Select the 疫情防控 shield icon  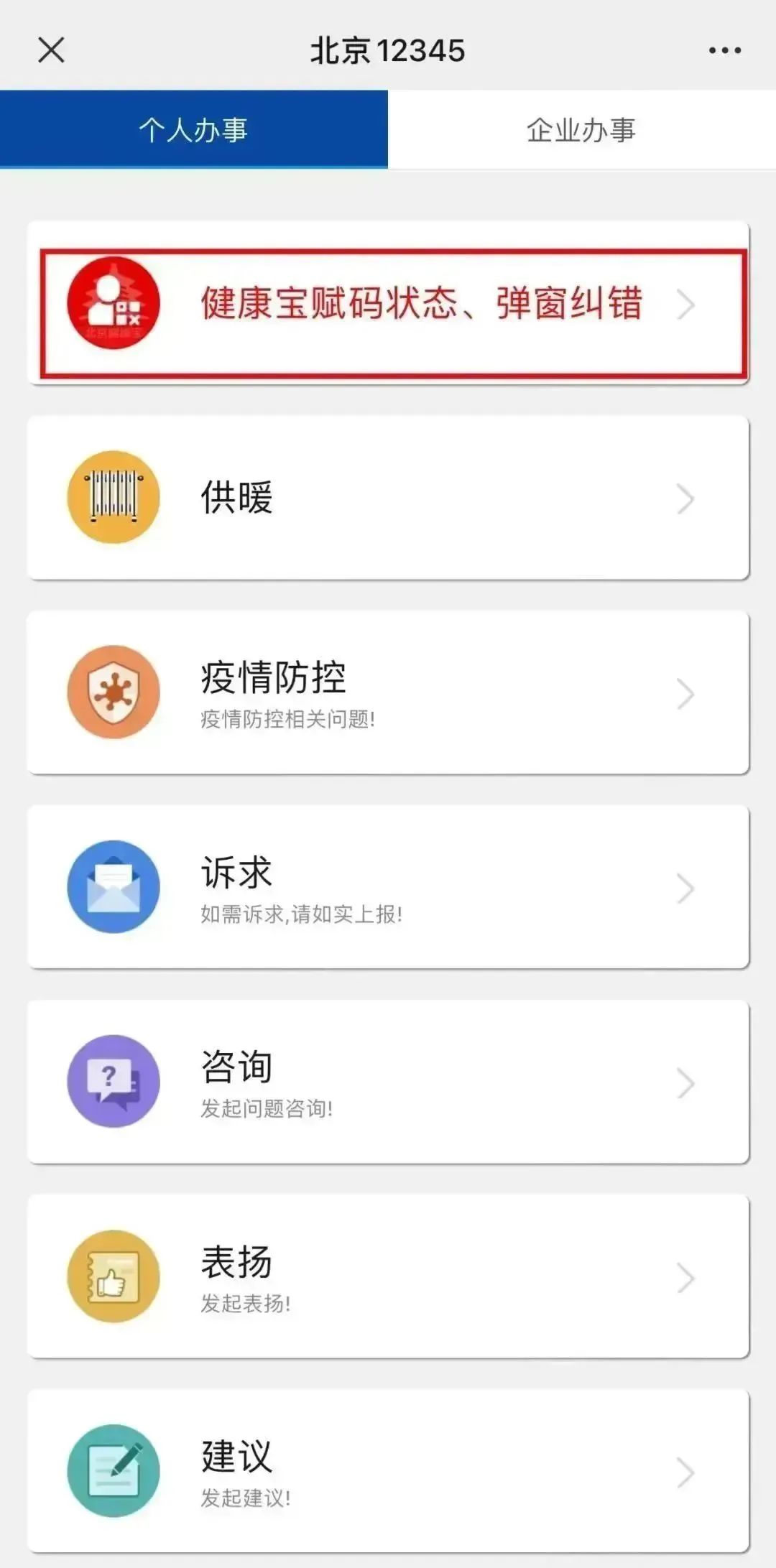(113, 692)
